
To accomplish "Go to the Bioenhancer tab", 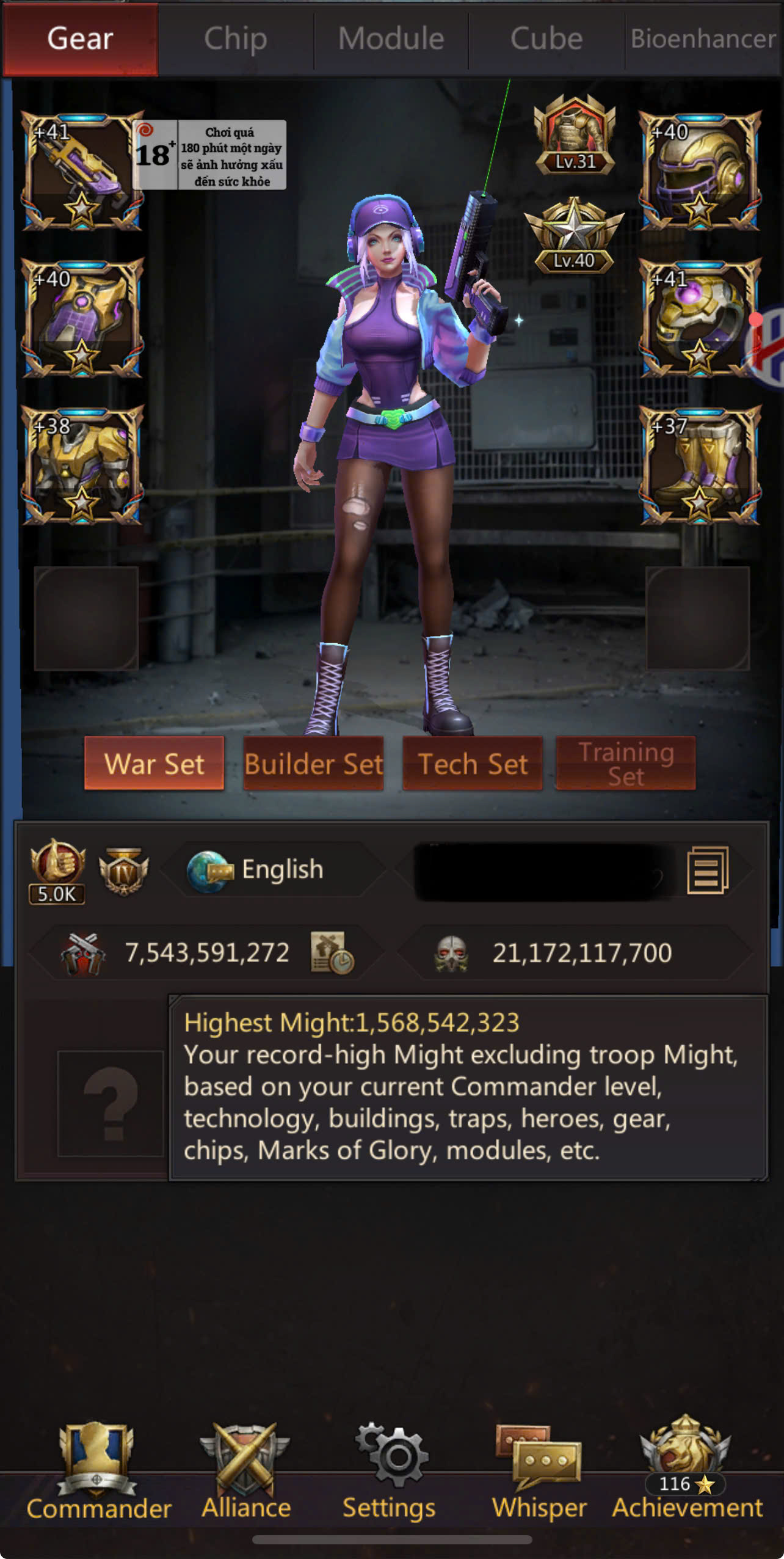I will point(703,39).
